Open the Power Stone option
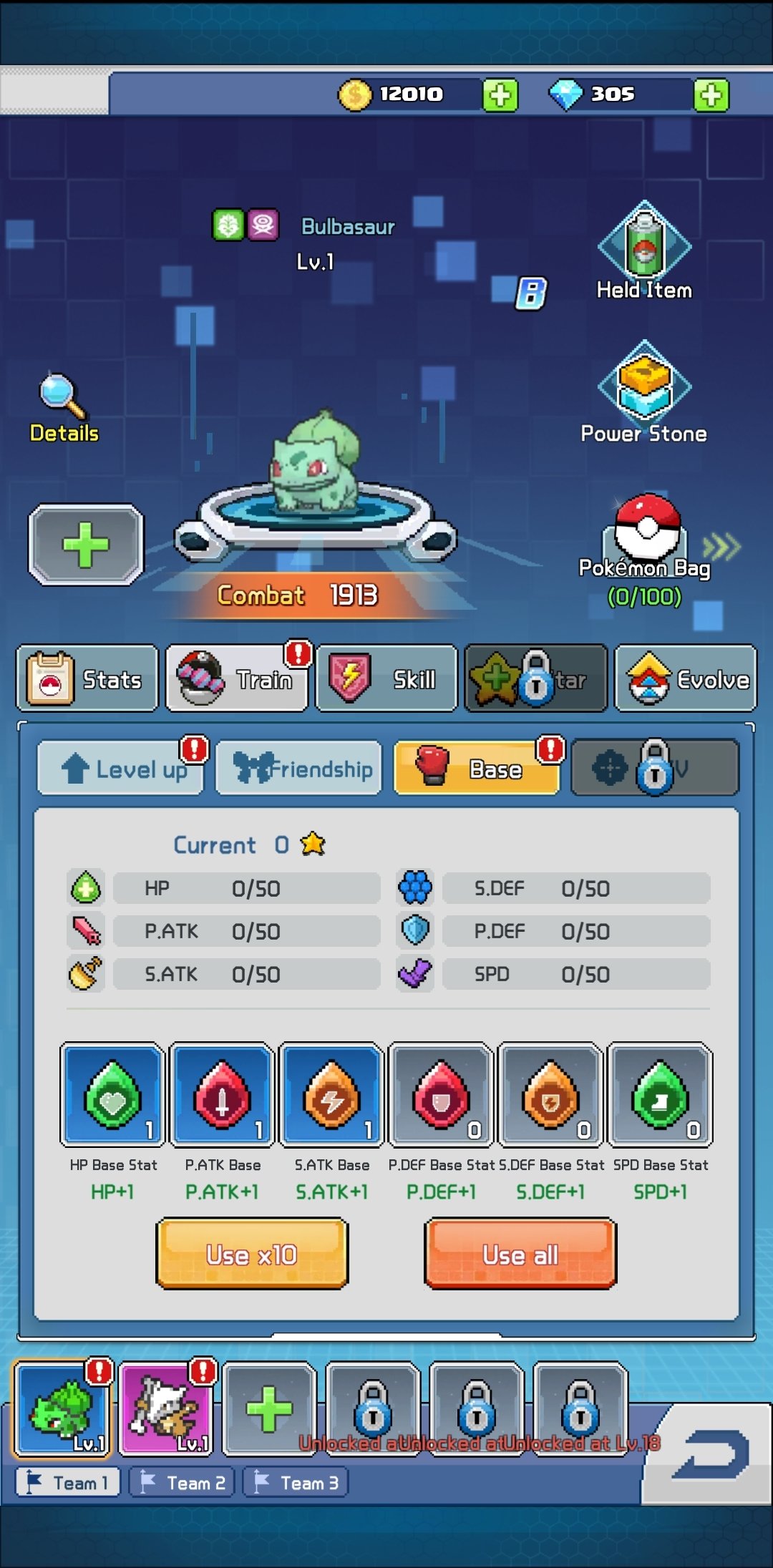The height and width of the screenshot is (1568, 773). 644,391
